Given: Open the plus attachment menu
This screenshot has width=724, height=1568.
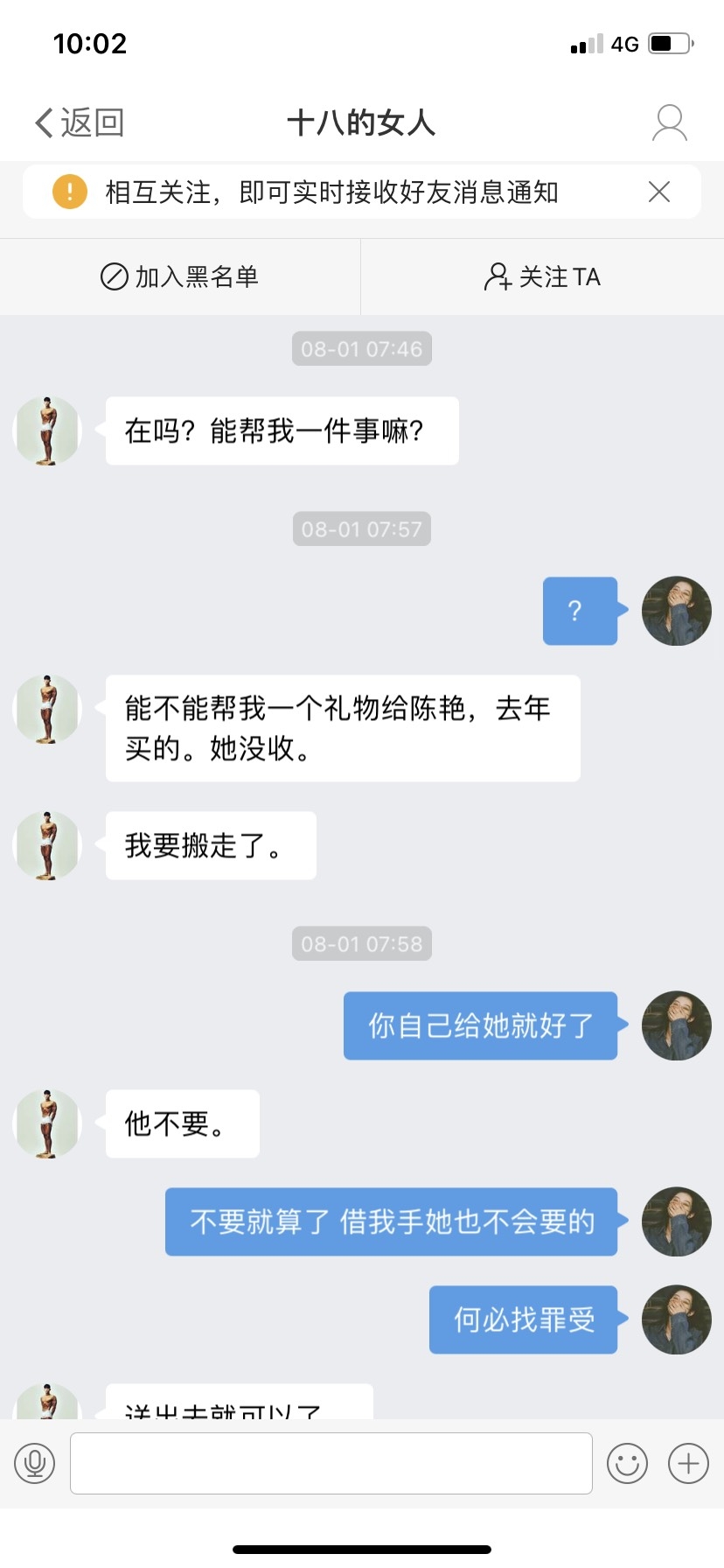Looking at the screenshot, I should (x=688, y=1462).
